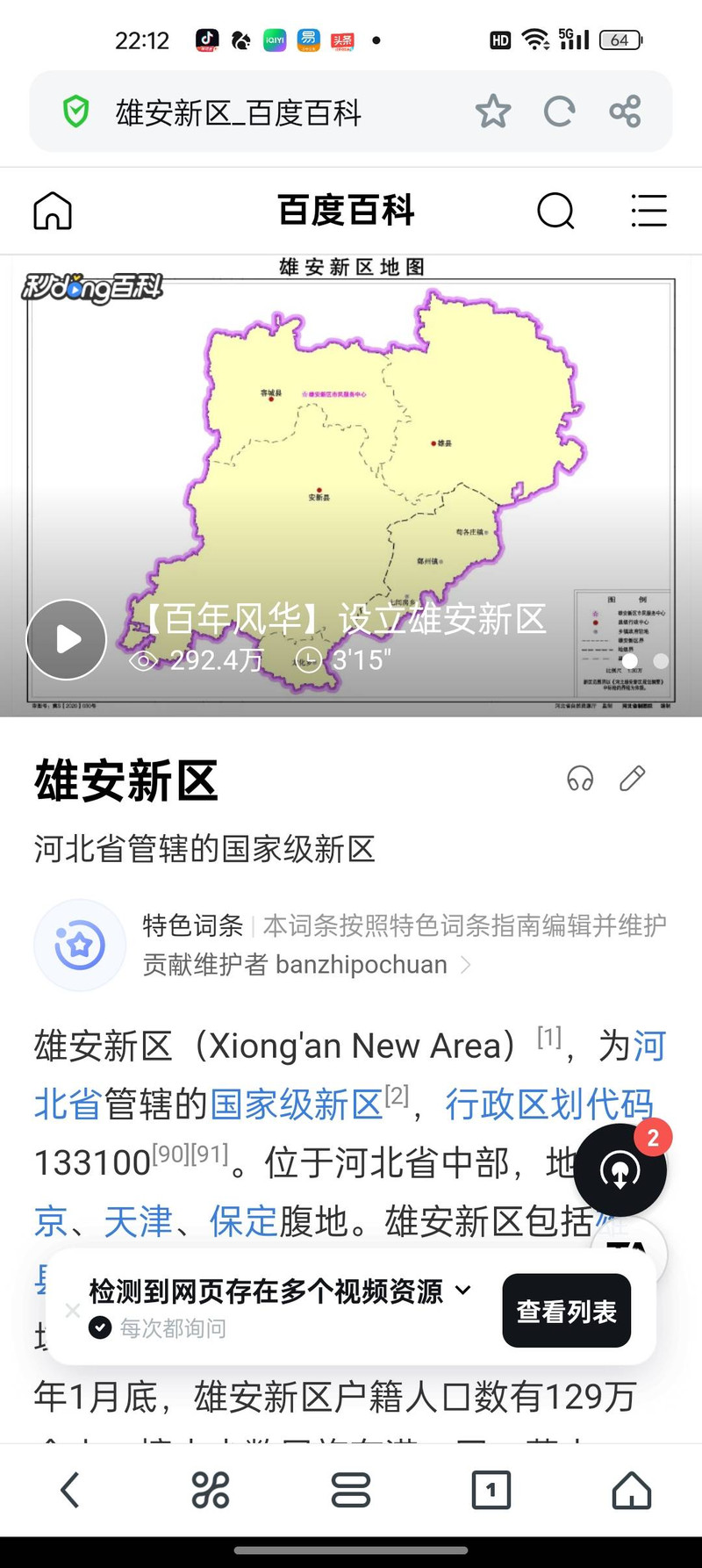702x1568 pixels.
Task: Listen to the entry with headphone icon
Action: (x=580, y=778)
